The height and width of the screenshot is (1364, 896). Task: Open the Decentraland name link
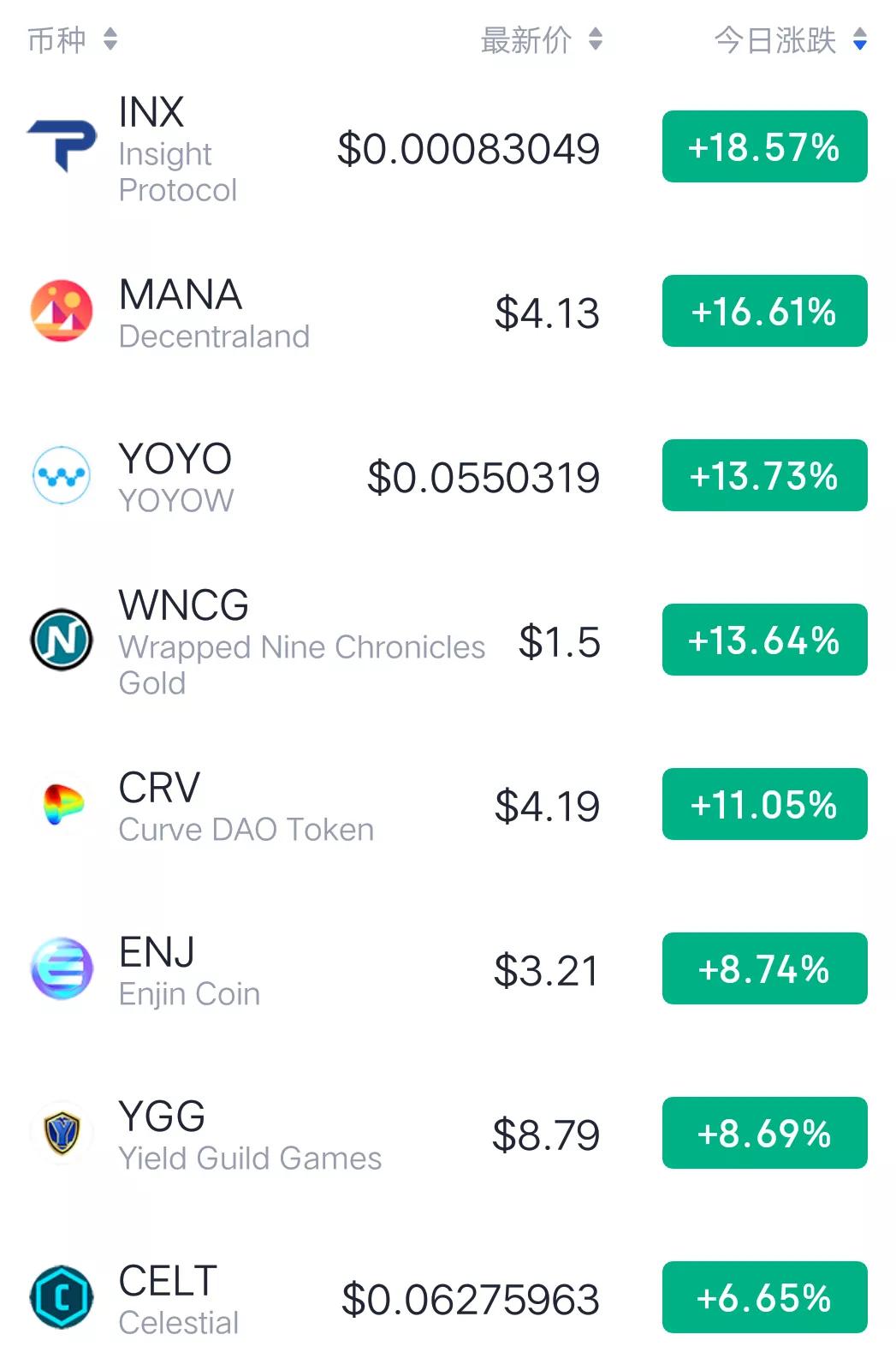(213, 337)
